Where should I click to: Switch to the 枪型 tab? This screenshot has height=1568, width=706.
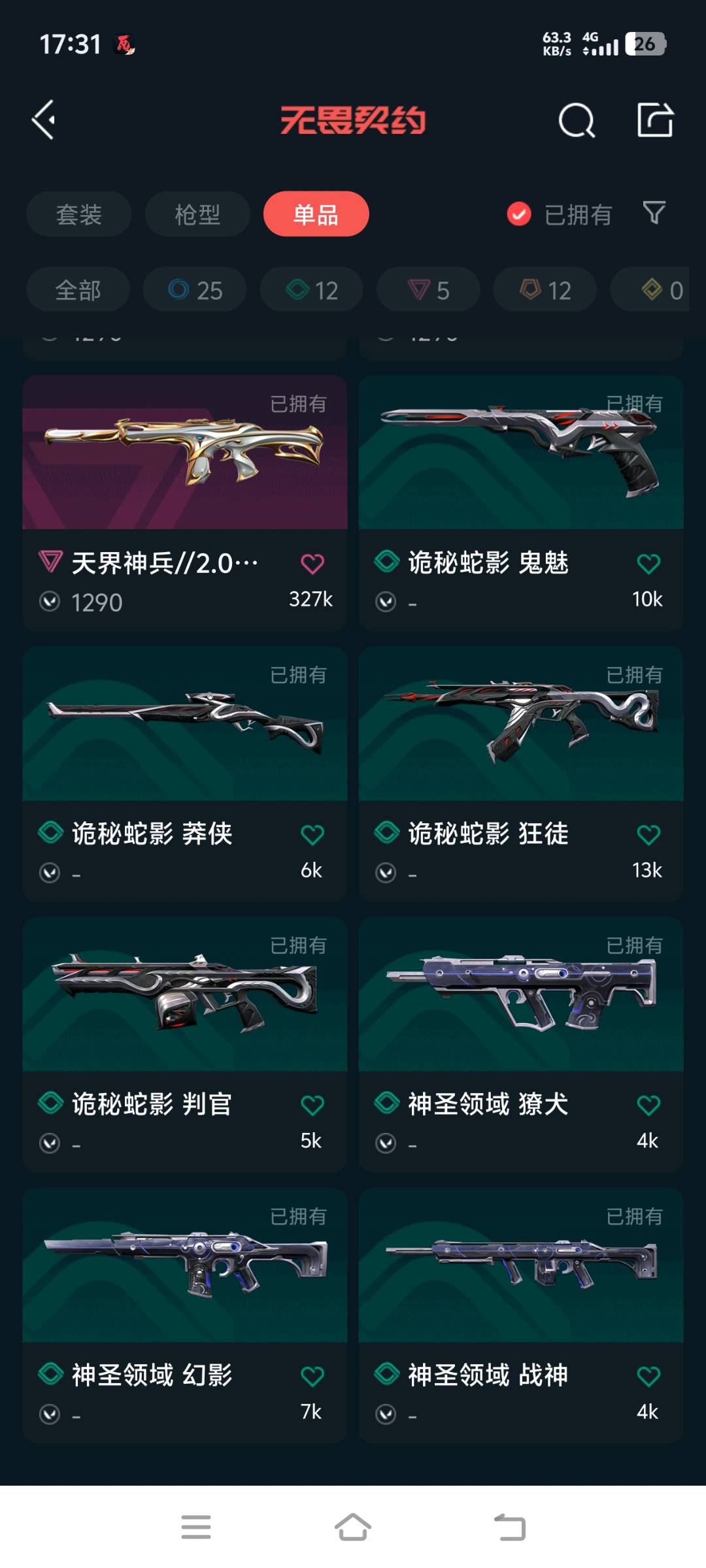tap(197, 214)
